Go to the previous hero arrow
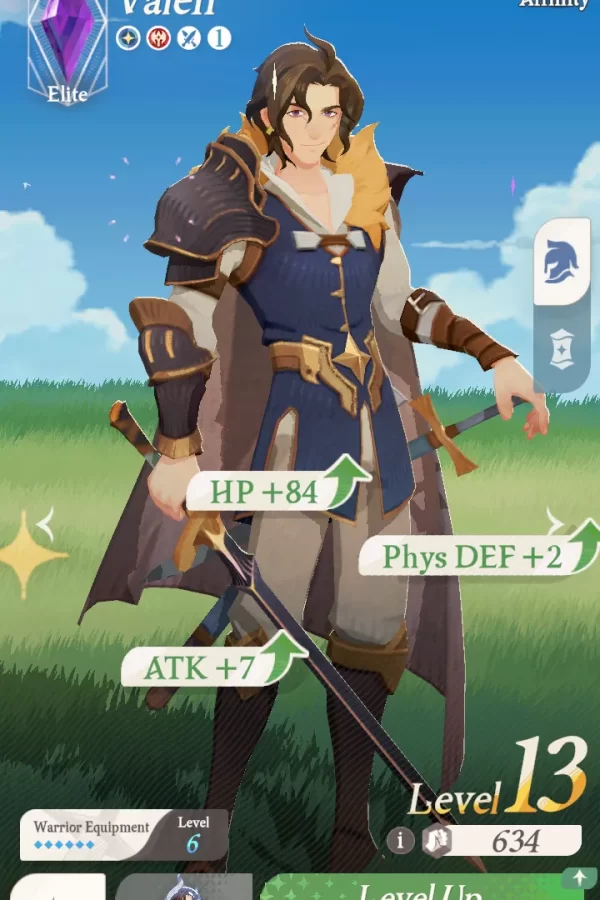This screenshot has width=600, height=900. coord(44,522)
